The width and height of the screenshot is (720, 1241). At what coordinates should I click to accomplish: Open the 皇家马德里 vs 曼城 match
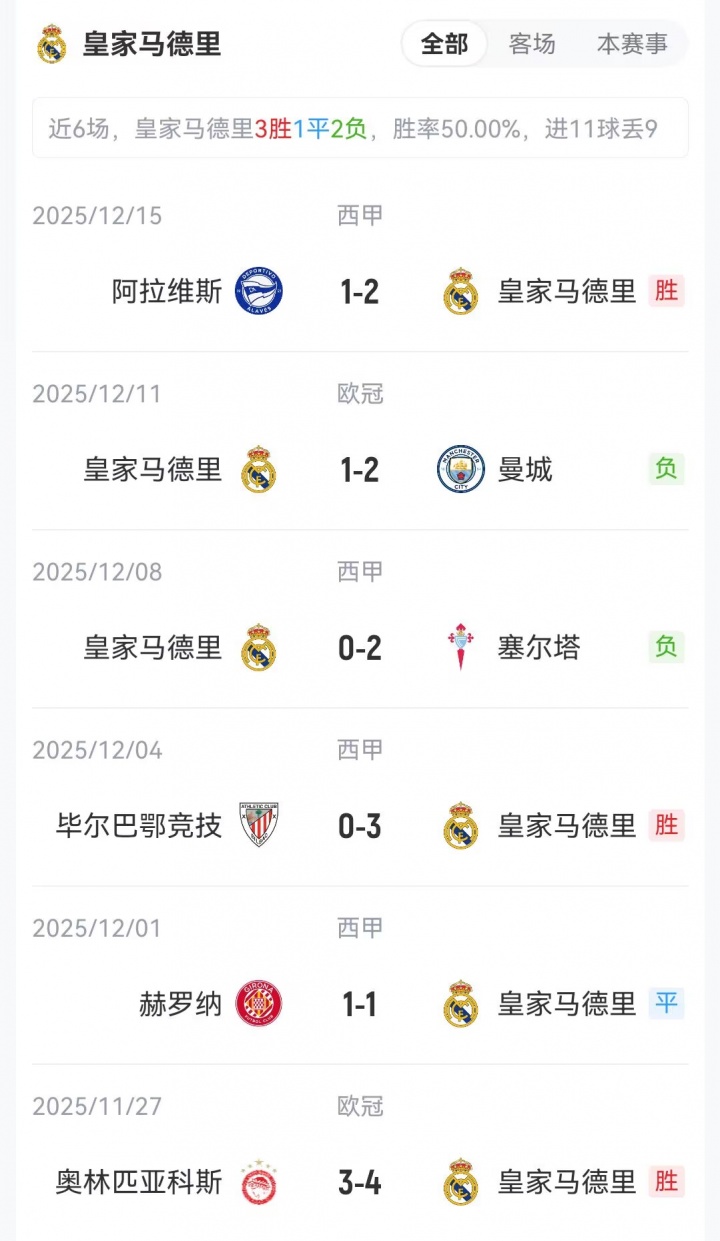pos(359,470)
